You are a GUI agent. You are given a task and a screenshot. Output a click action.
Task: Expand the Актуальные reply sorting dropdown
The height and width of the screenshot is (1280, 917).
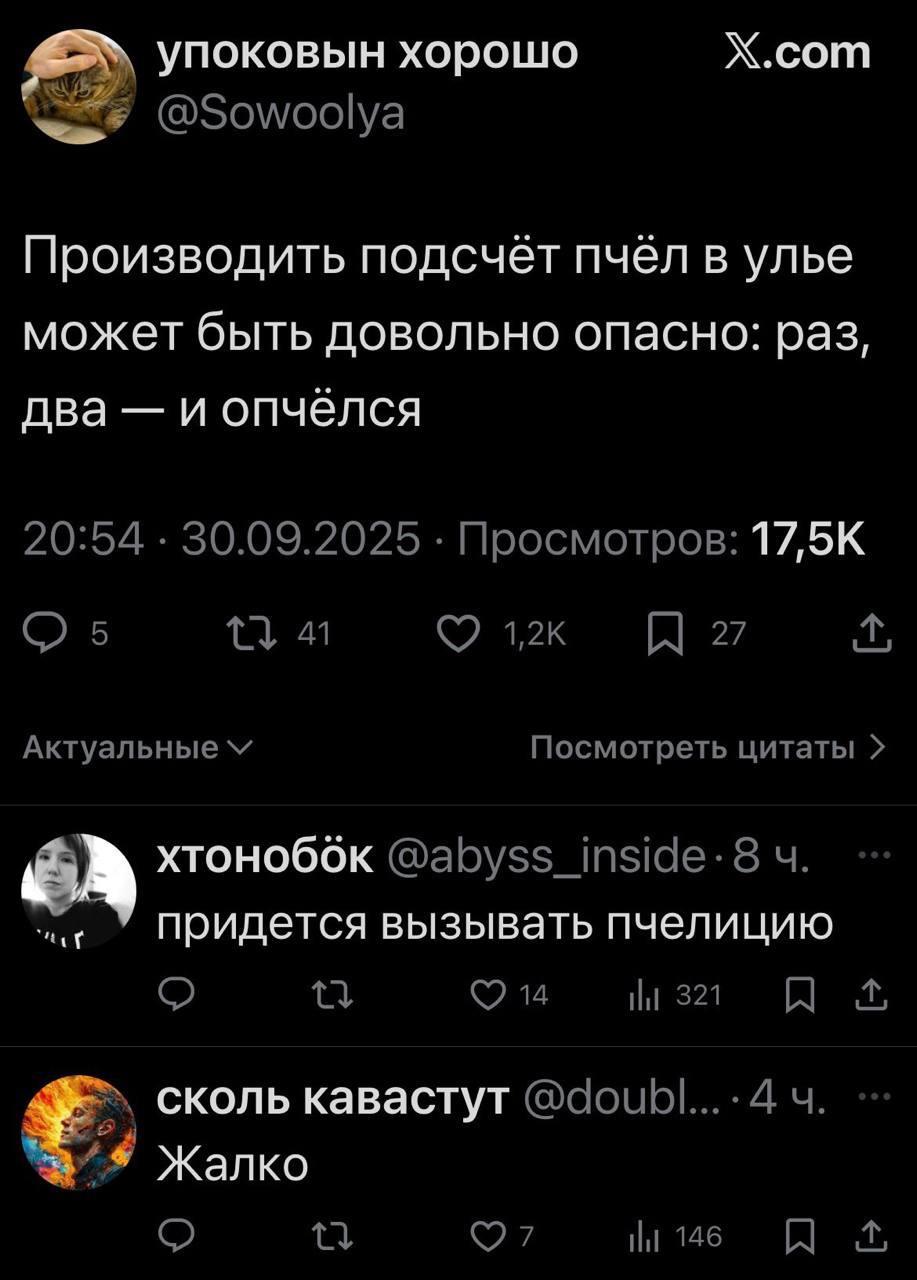[x=138, y=747]
